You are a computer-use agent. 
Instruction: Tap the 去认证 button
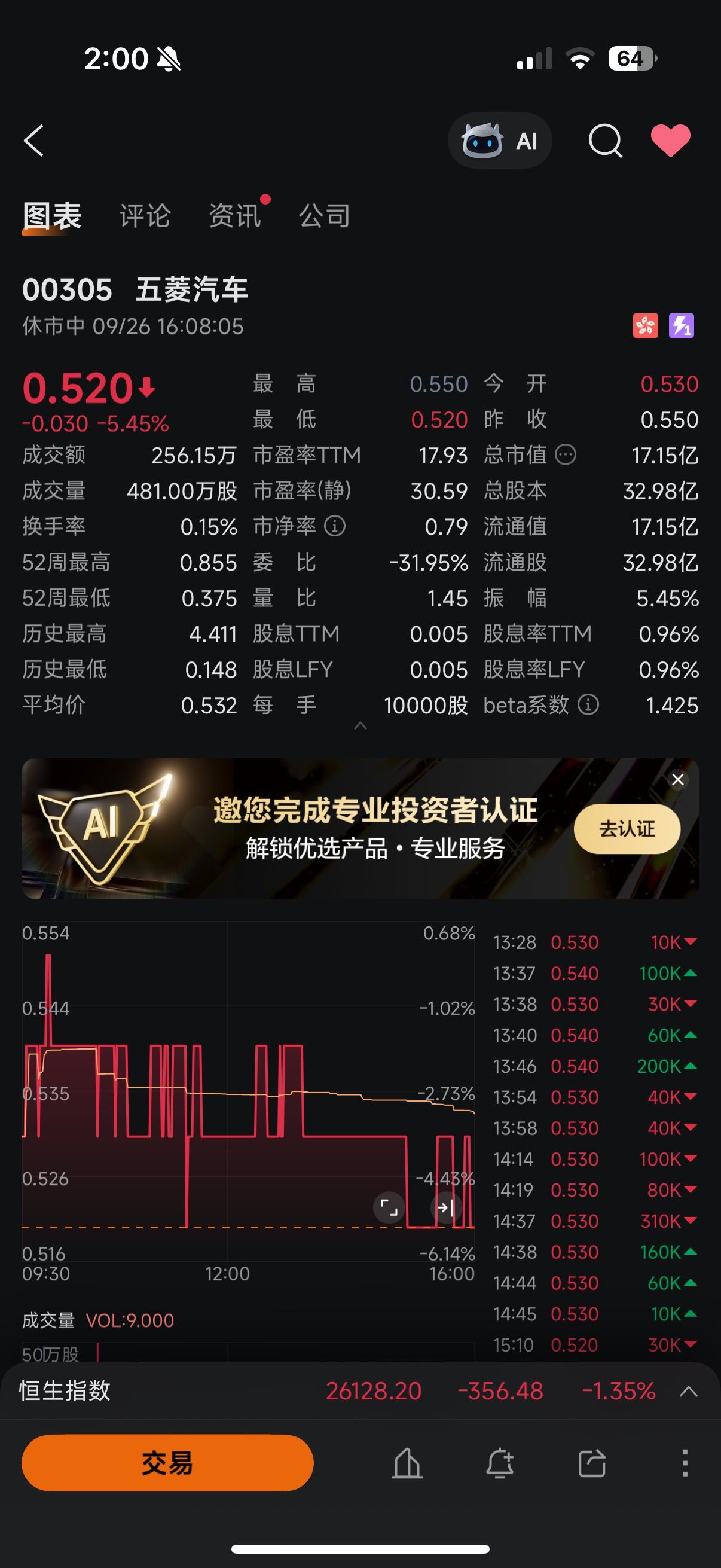coord(627,829)
